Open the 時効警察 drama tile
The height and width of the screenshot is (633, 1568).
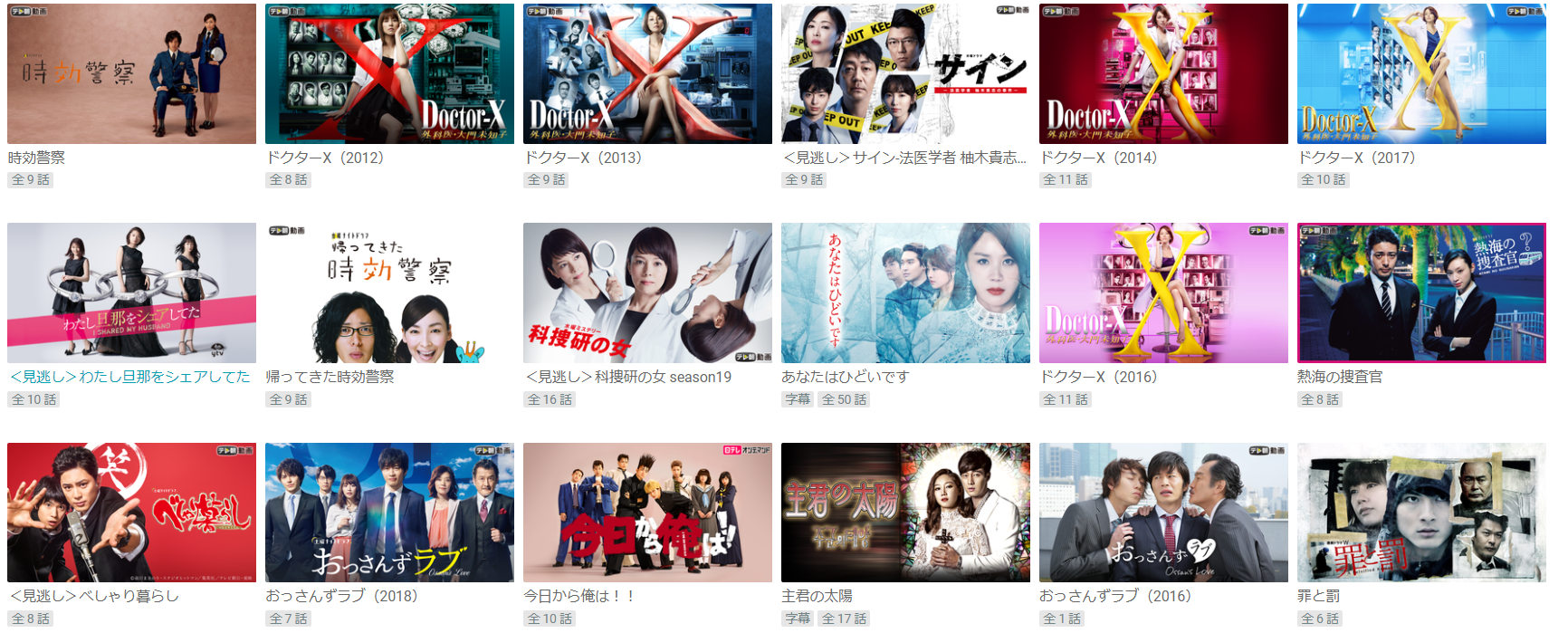coord(131,74)
